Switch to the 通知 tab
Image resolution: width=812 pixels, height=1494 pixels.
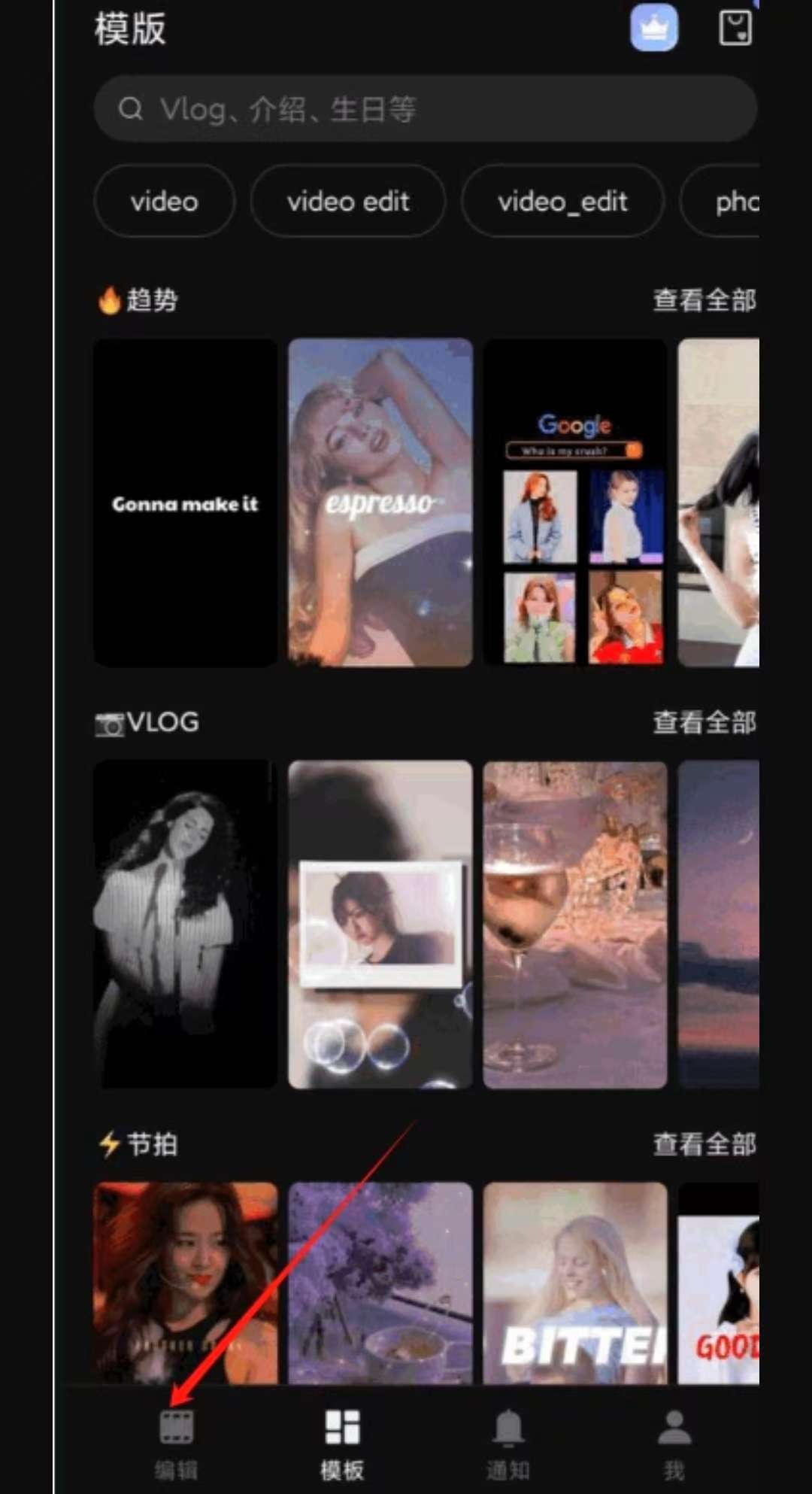tap(508, 1444)
